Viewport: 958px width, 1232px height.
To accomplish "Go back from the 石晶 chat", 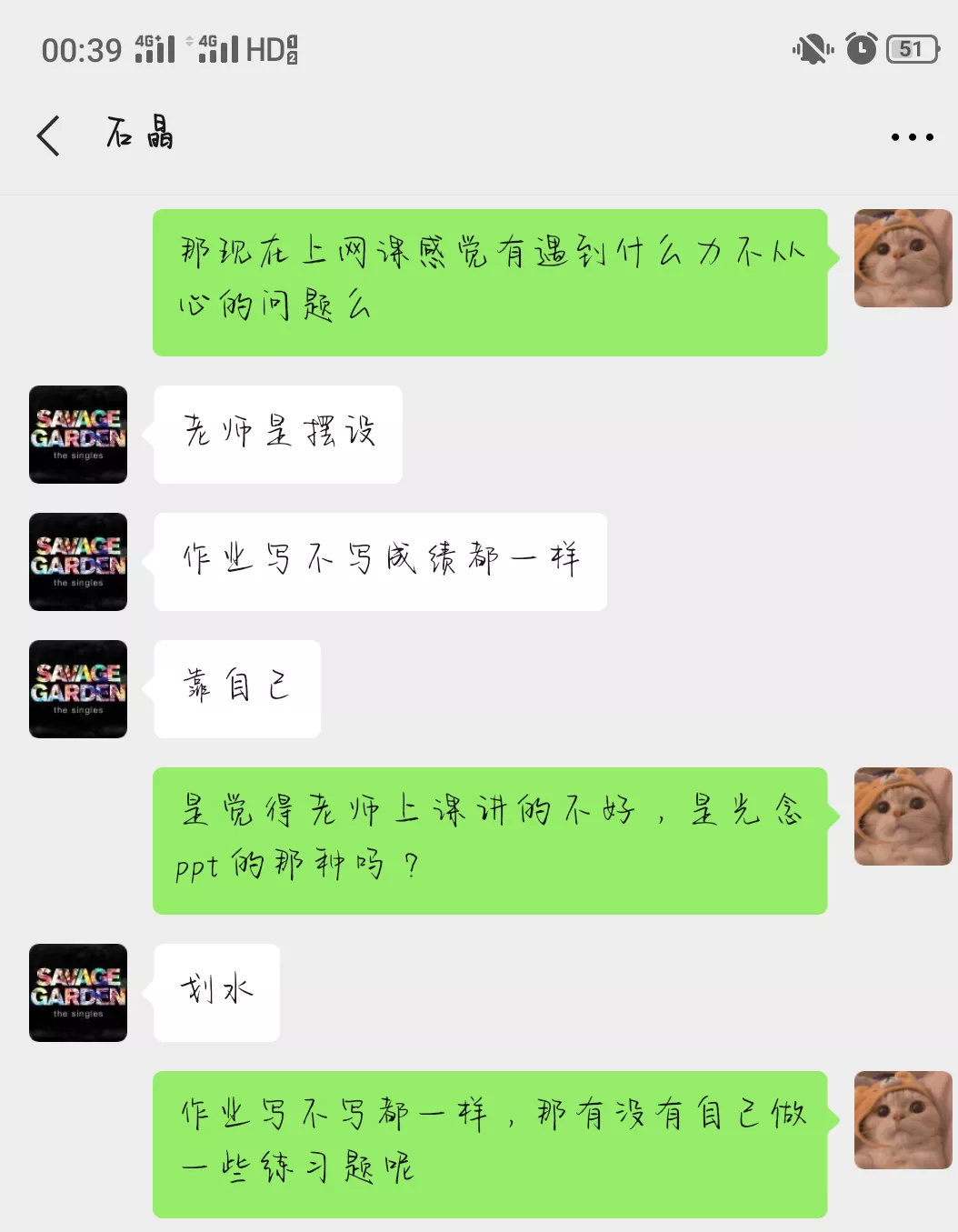I will click(x=49, y=136).
